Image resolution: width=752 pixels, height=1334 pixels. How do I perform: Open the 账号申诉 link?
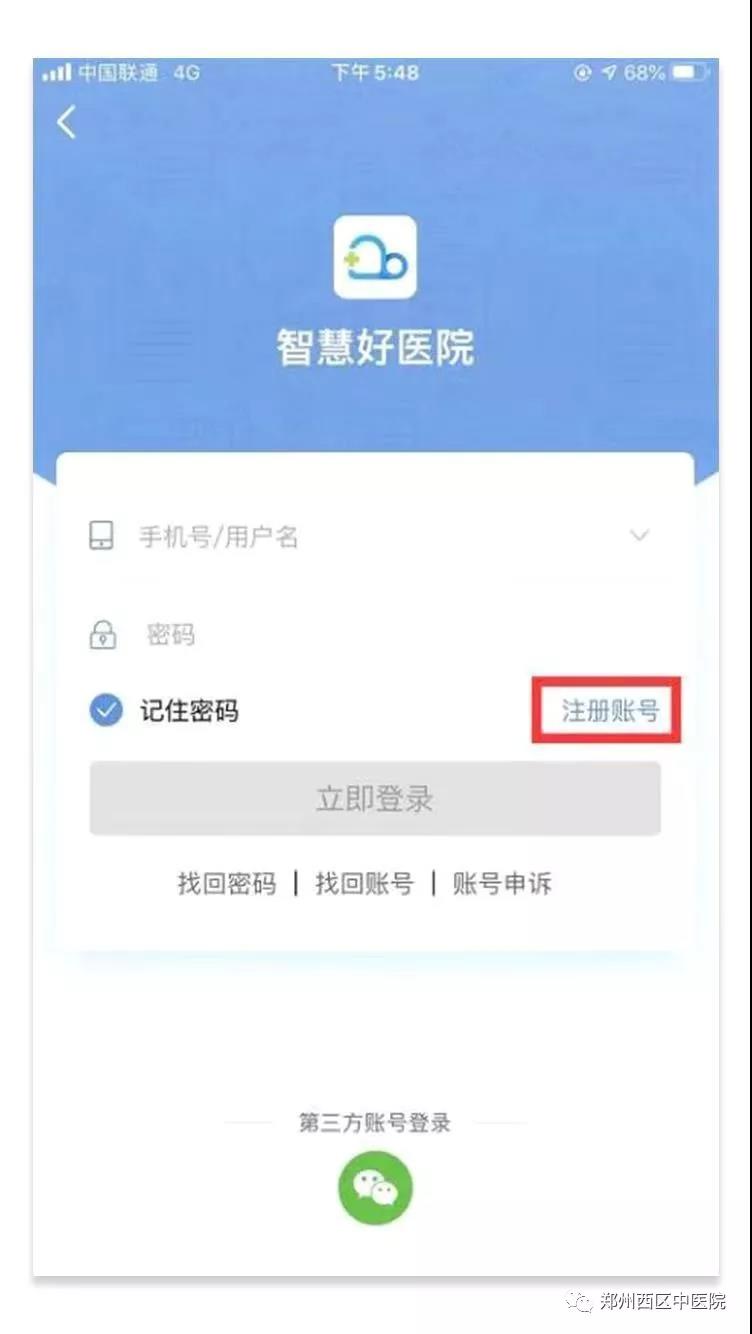(x=502, y=884)
